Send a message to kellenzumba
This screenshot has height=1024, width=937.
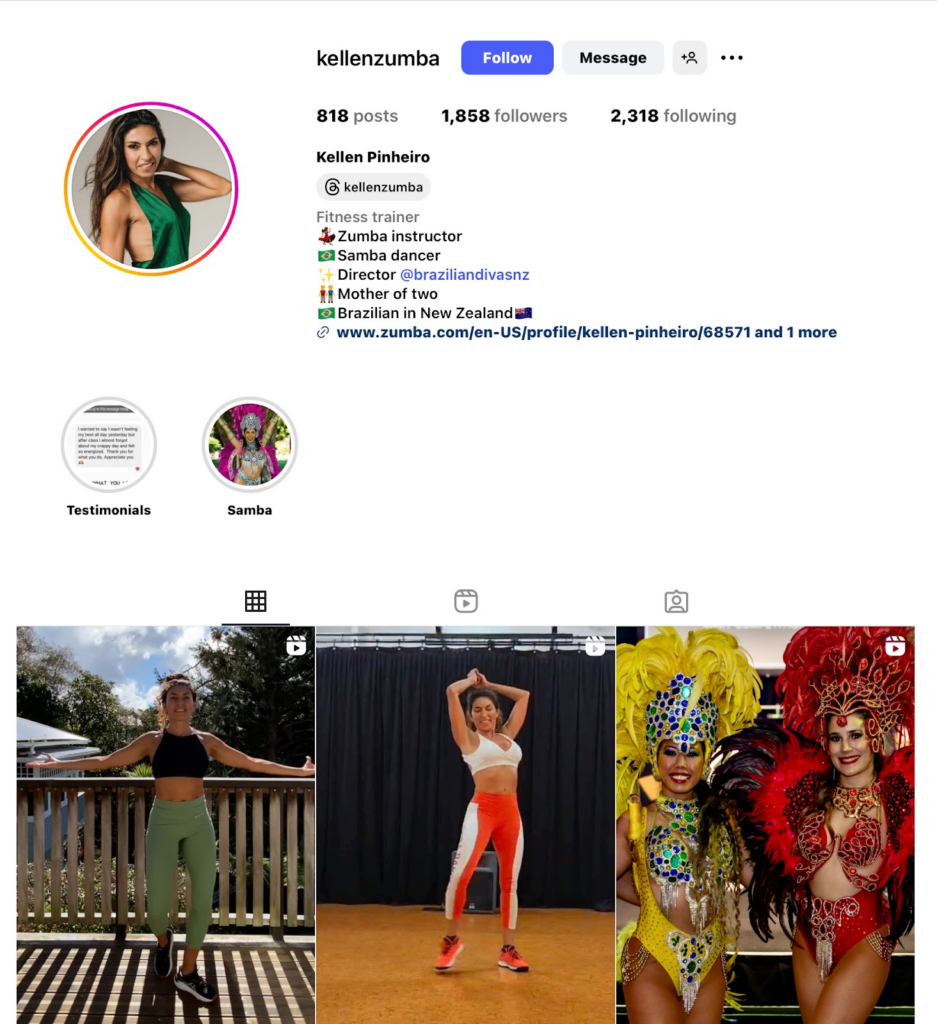[612, 58]
